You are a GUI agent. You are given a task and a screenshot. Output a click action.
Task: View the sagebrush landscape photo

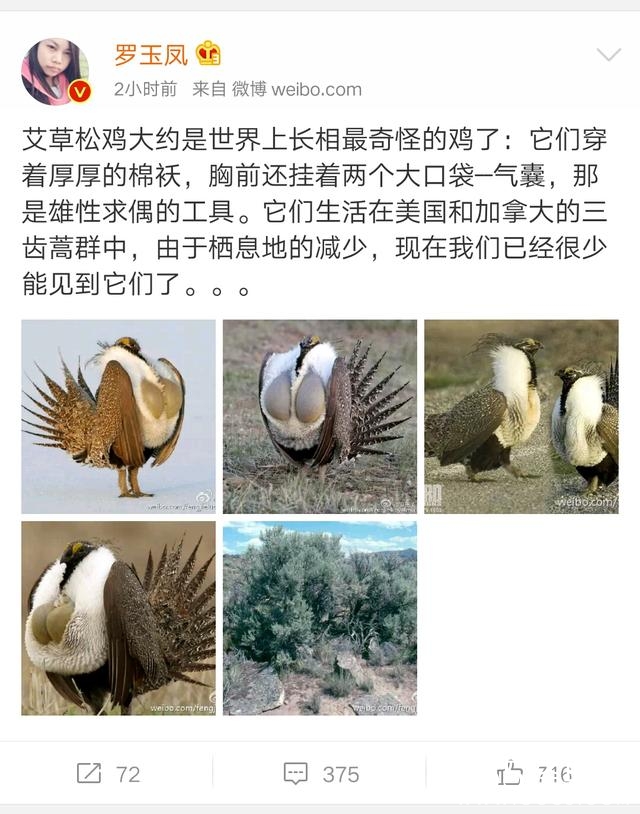pyautogui.click(x=320, y=617)
